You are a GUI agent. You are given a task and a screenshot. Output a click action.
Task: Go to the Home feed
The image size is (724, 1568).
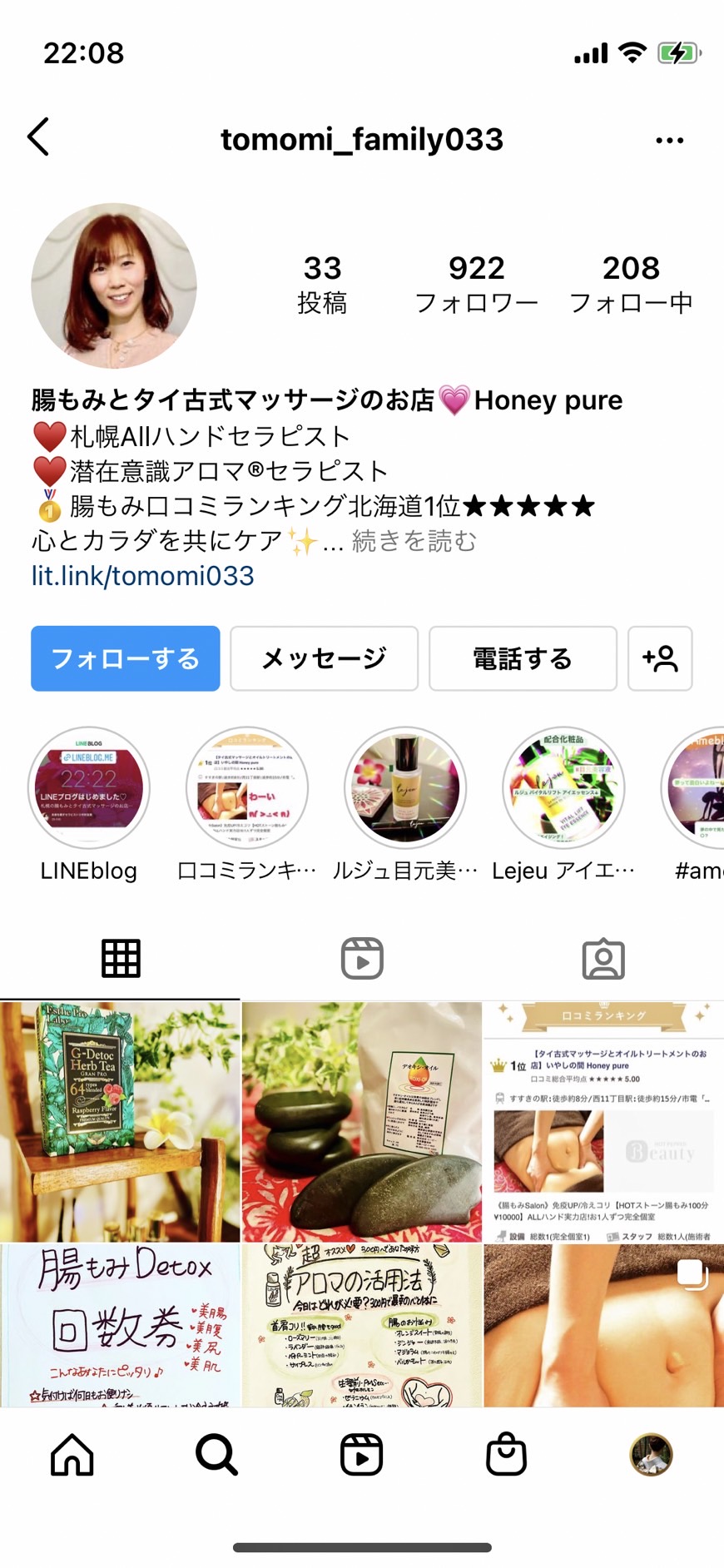tap(72, 1454)
